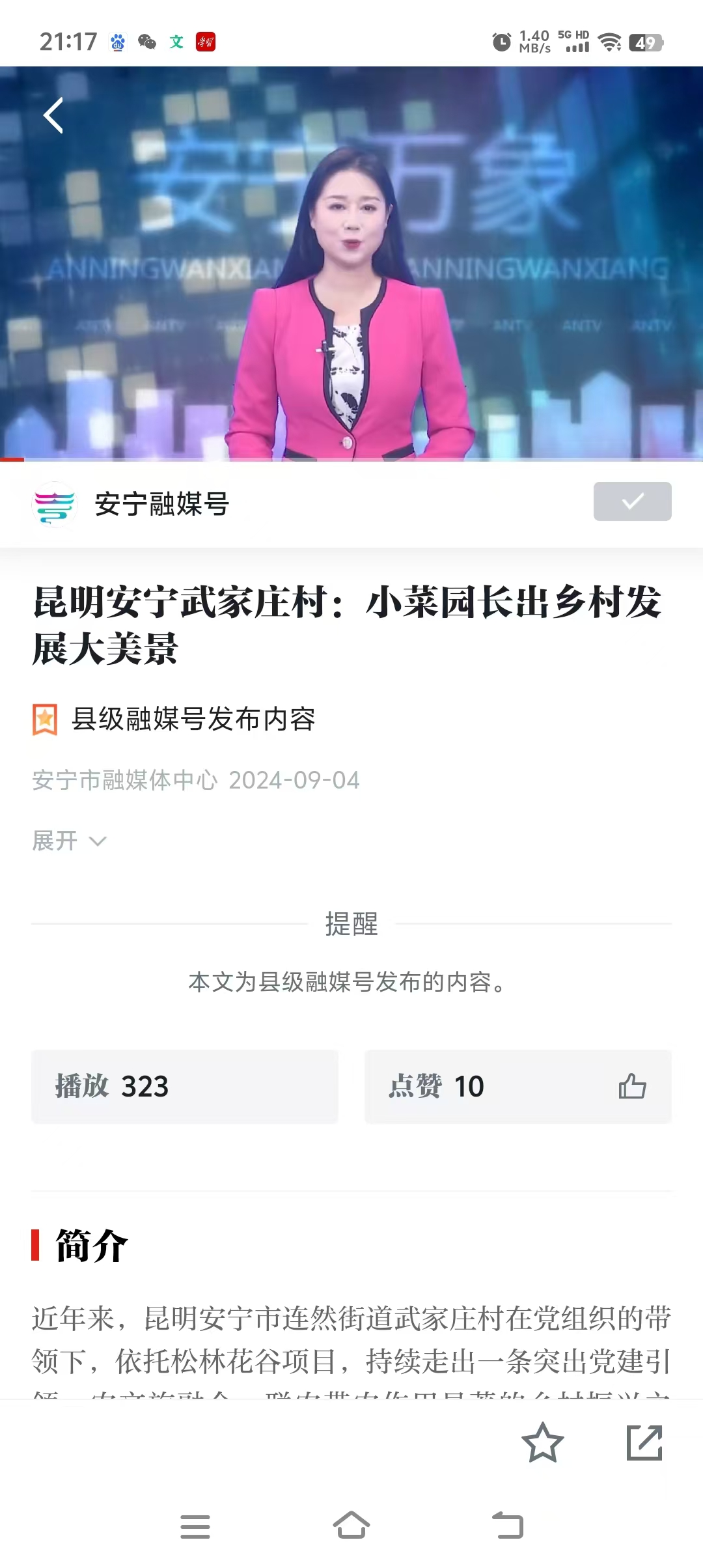The height and width of the screenshot is (1568, 703).
Task: Share this video with the share icon
Action: coord(644,1442)
